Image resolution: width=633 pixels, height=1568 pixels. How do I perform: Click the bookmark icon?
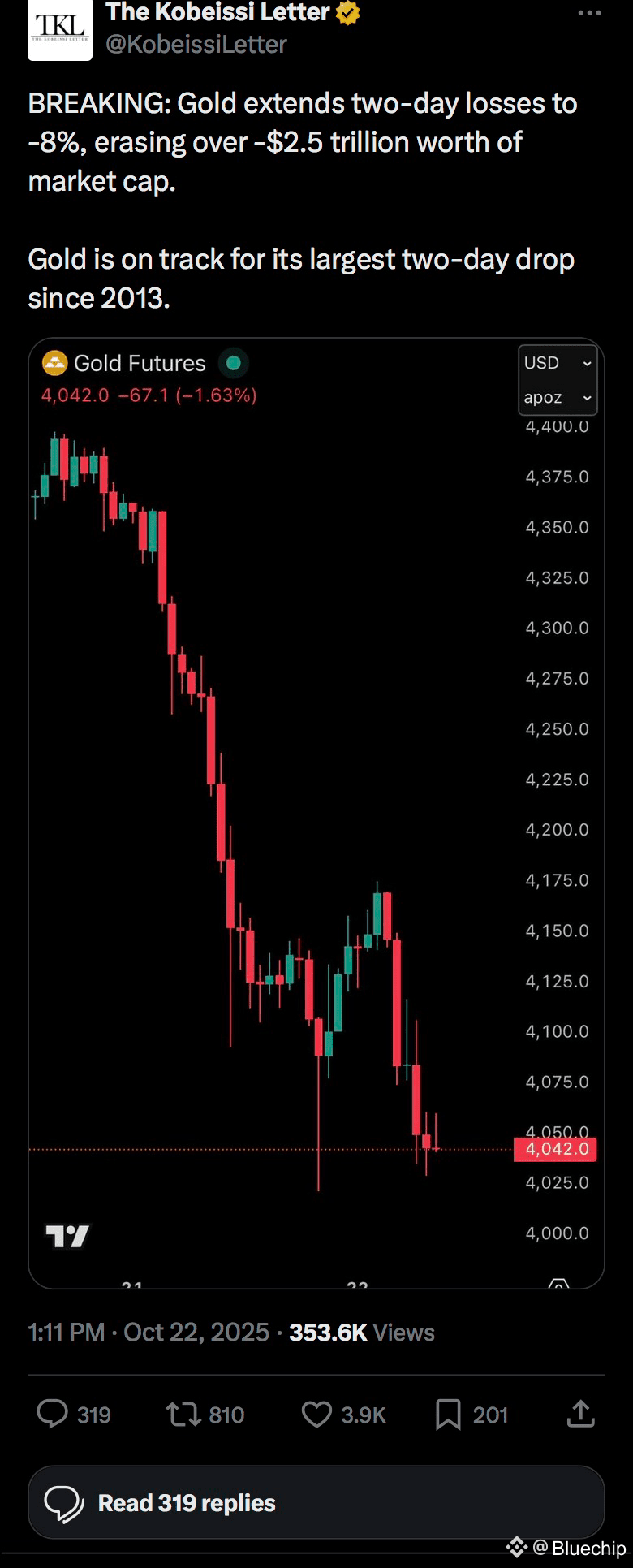(449, 1414)
